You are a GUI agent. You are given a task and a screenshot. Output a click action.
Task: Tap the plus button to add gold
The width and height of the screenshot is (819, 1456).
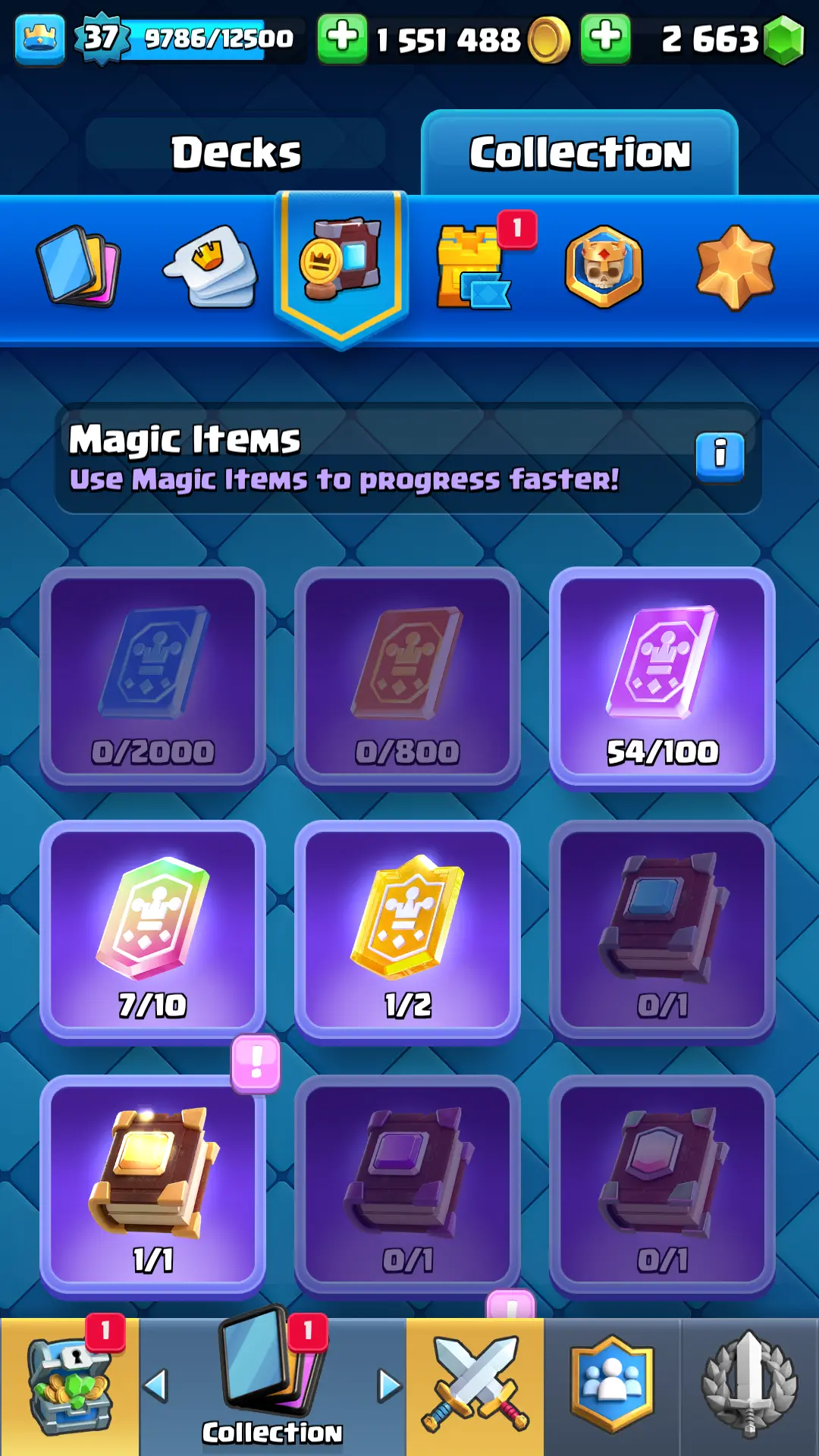pyautogui.click(x=342, y=38)
